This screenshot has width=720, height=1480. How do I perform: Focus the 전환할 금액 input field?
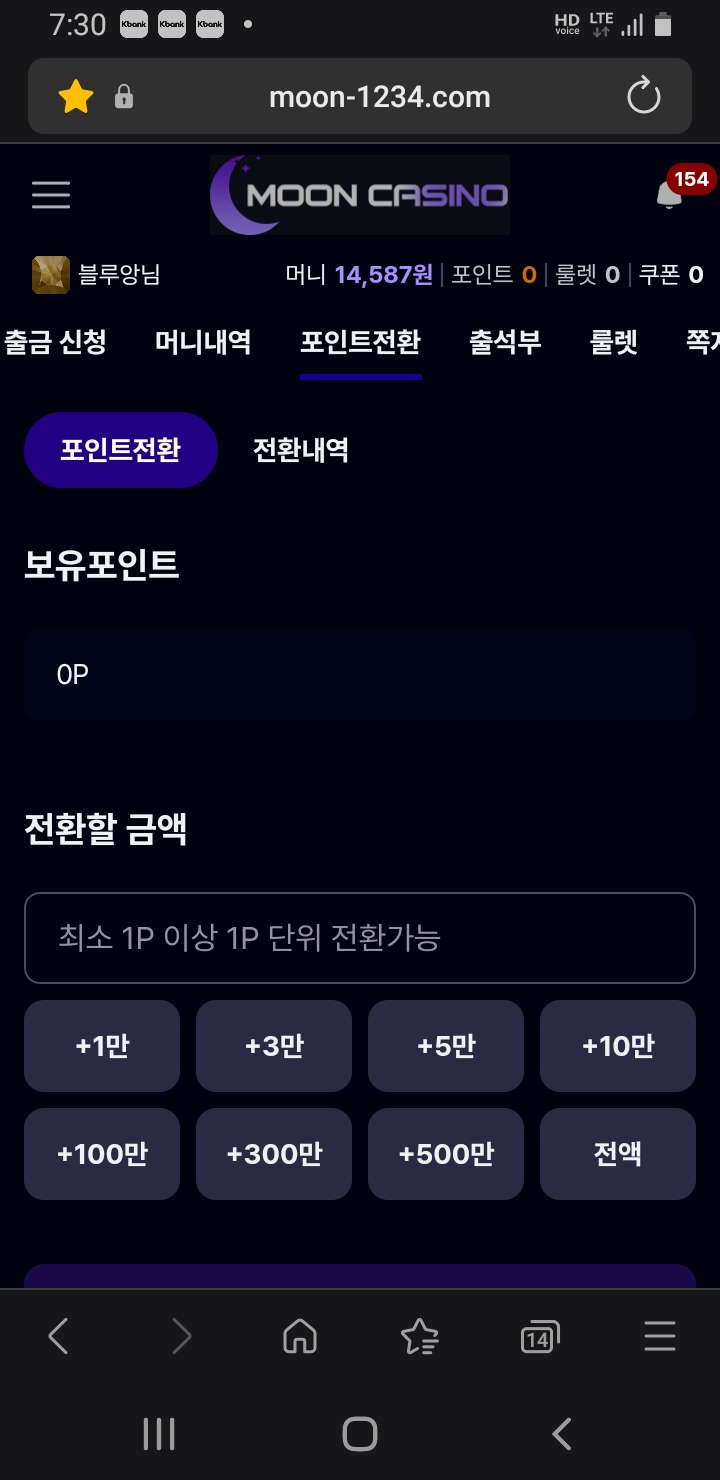[x=360, y=938]
